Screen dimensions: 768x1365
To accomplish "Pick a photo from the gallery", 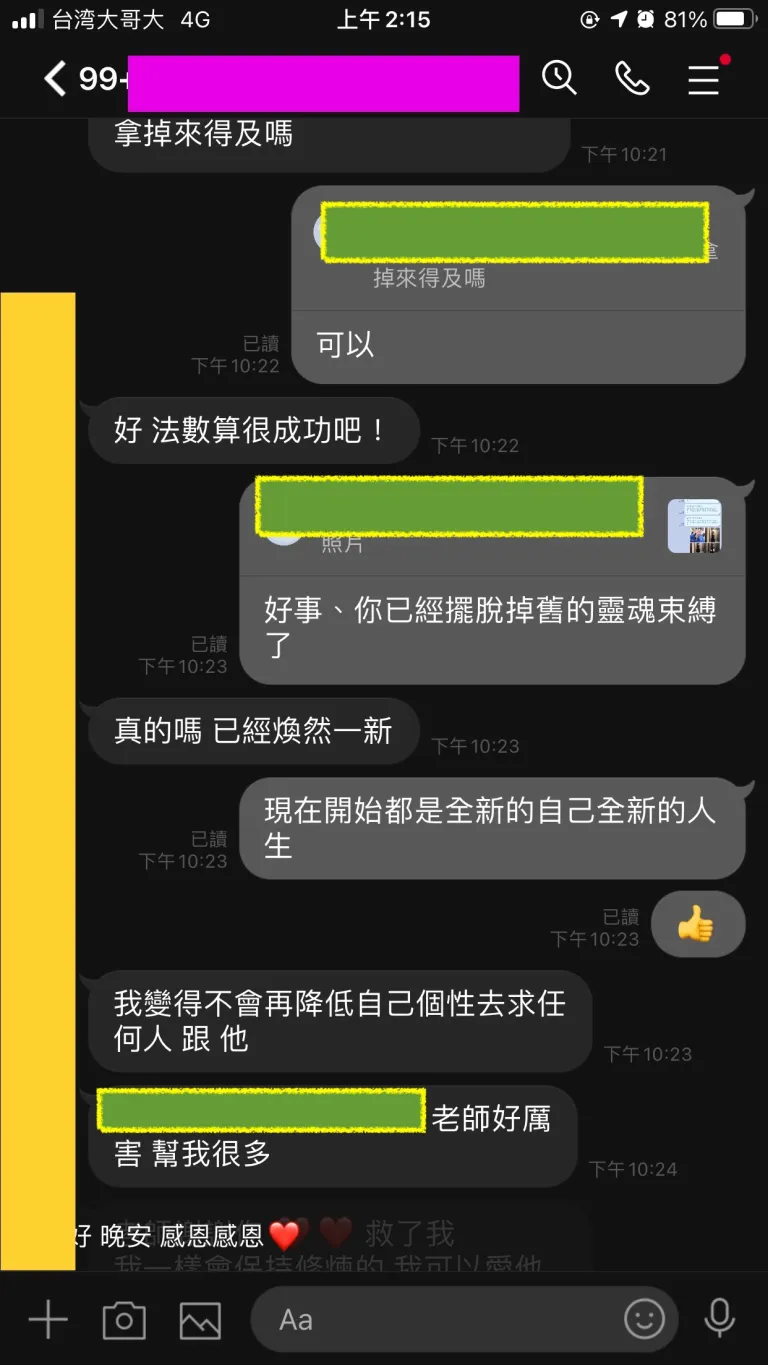I will 200,1320.
